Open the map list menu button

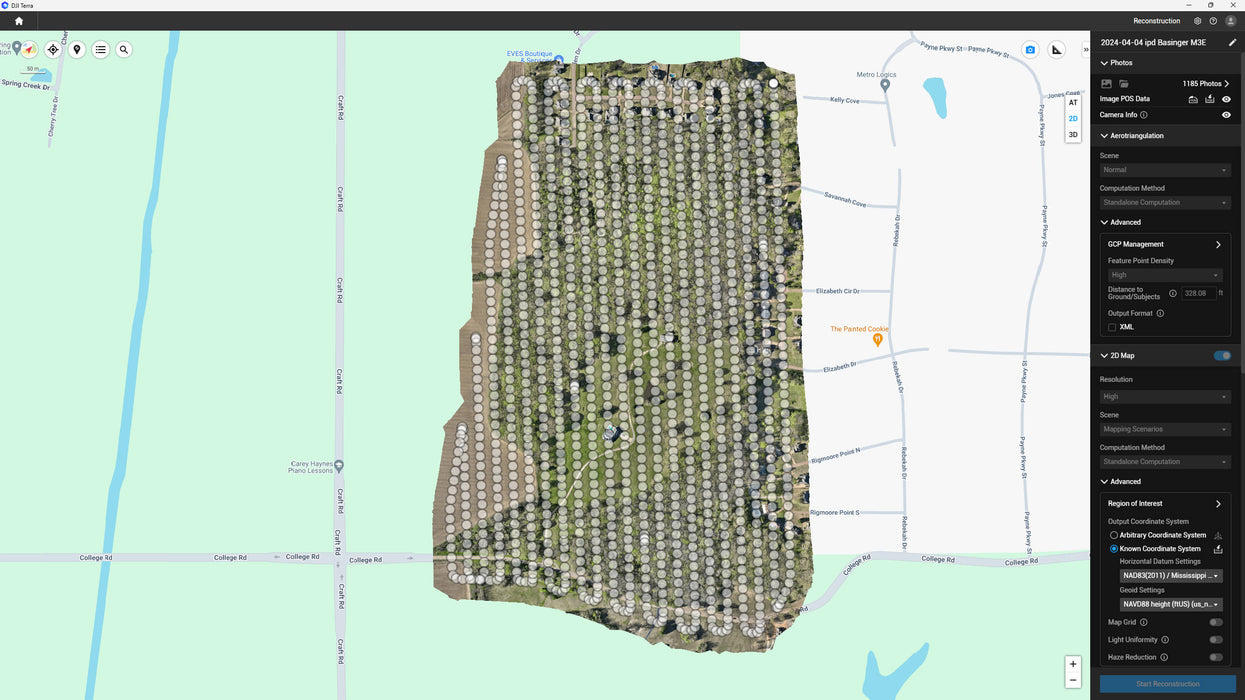tap(101, 49)
